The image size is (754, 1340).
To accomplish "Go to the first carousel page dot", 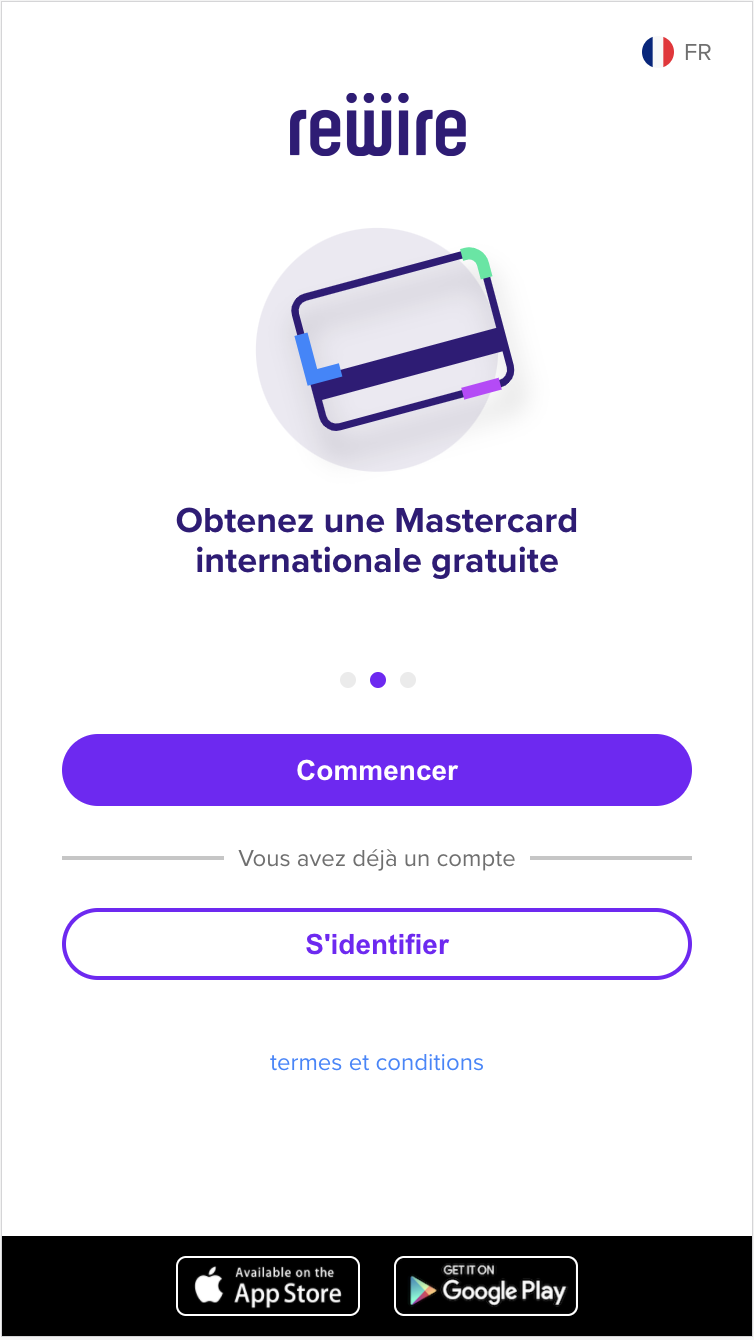I will [x=348, y=680].
